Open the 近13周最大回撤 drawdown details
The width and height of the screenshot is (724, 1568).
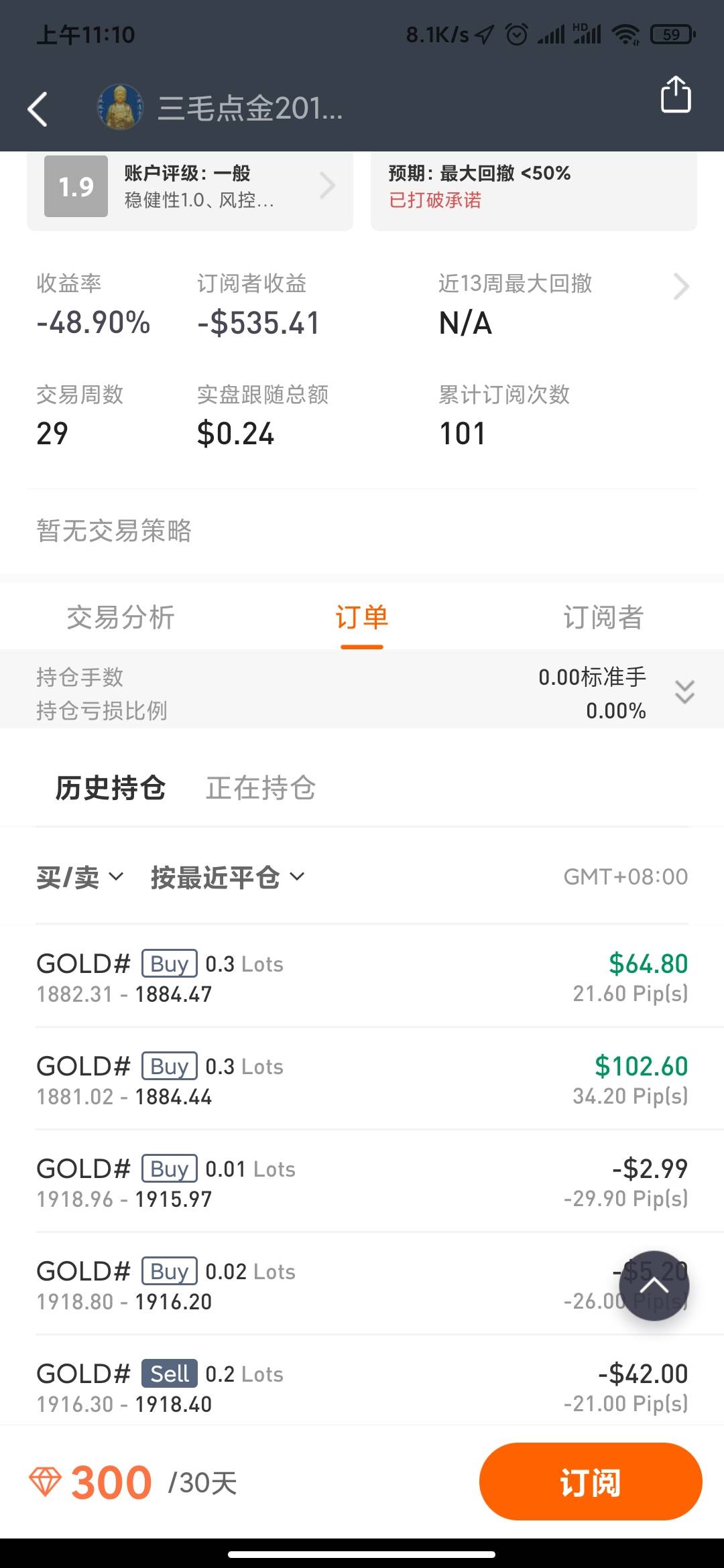tap(681, 286)
